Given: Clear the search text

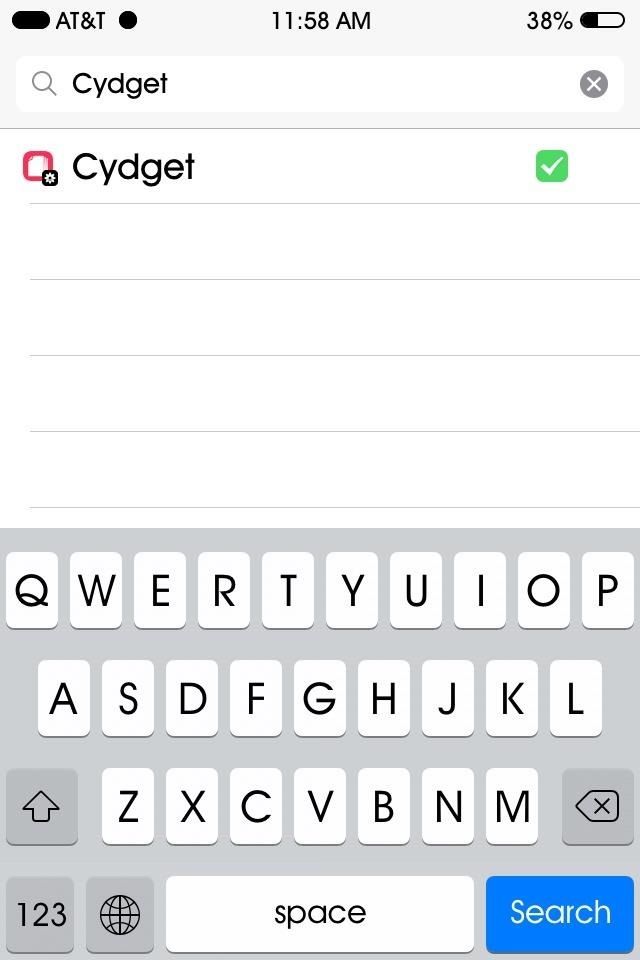Looking at the screenshot, I should tap(593, 84).
